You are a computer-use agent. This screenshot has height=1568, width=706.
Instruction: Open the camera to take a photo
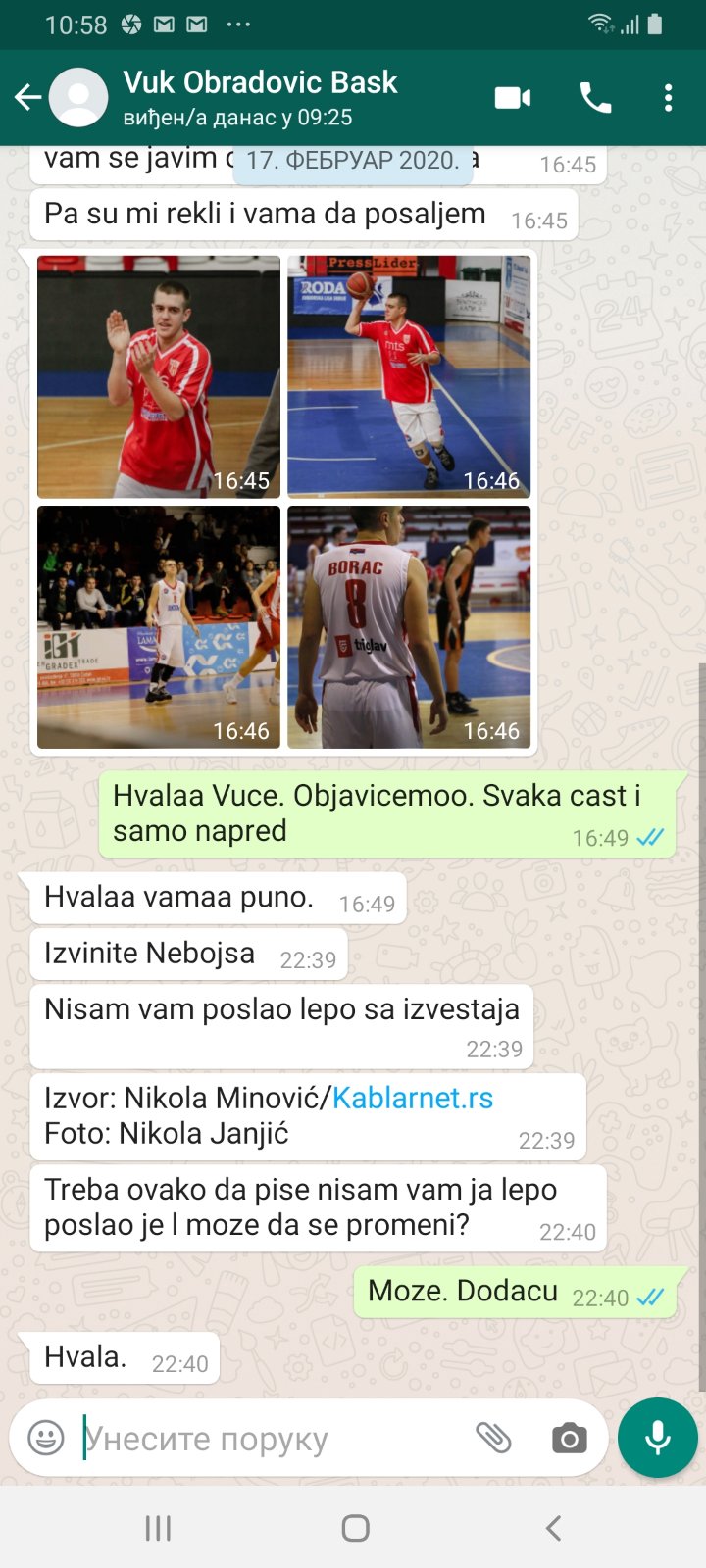point(569,1438)
